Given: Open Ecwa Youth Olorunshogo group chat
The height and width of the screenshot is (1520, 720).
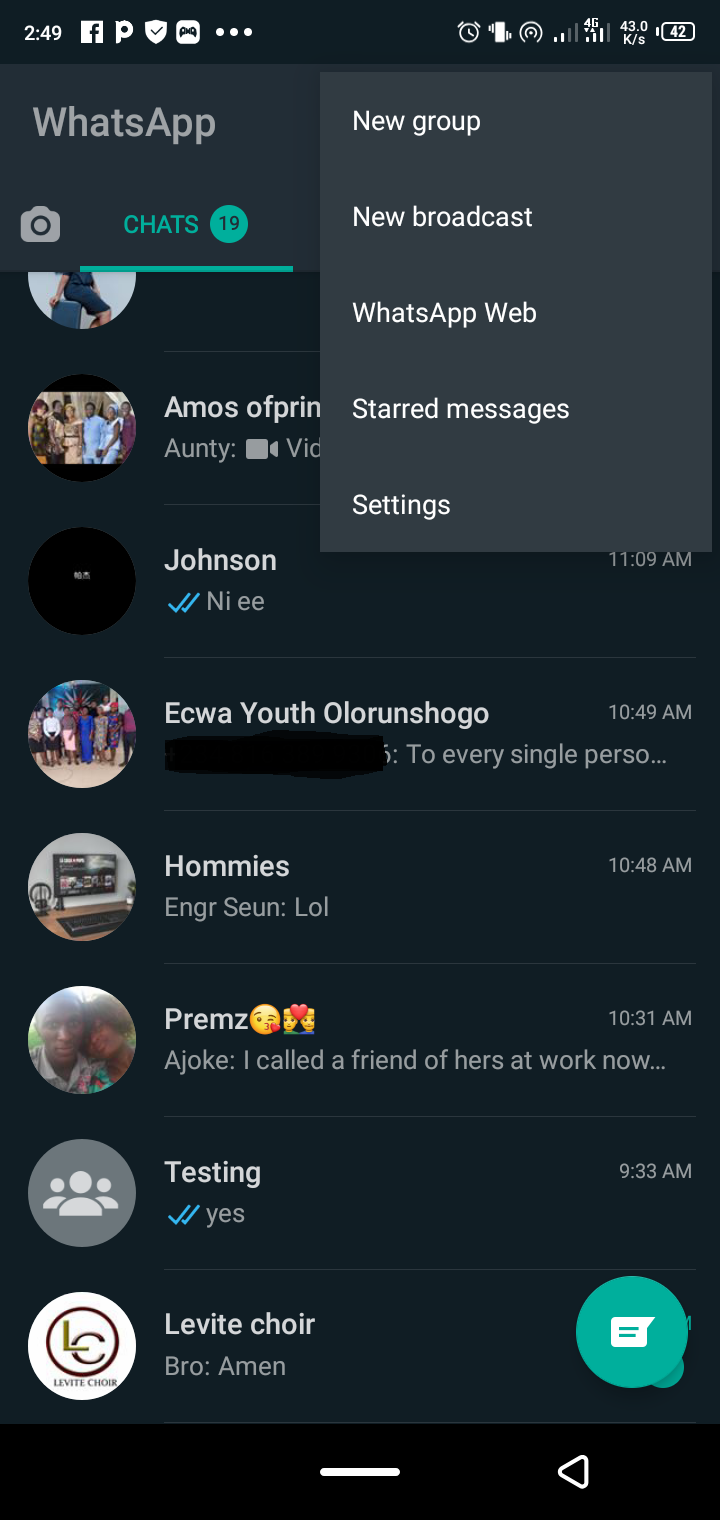Looking at the screenshot, I should pos(326,733).
